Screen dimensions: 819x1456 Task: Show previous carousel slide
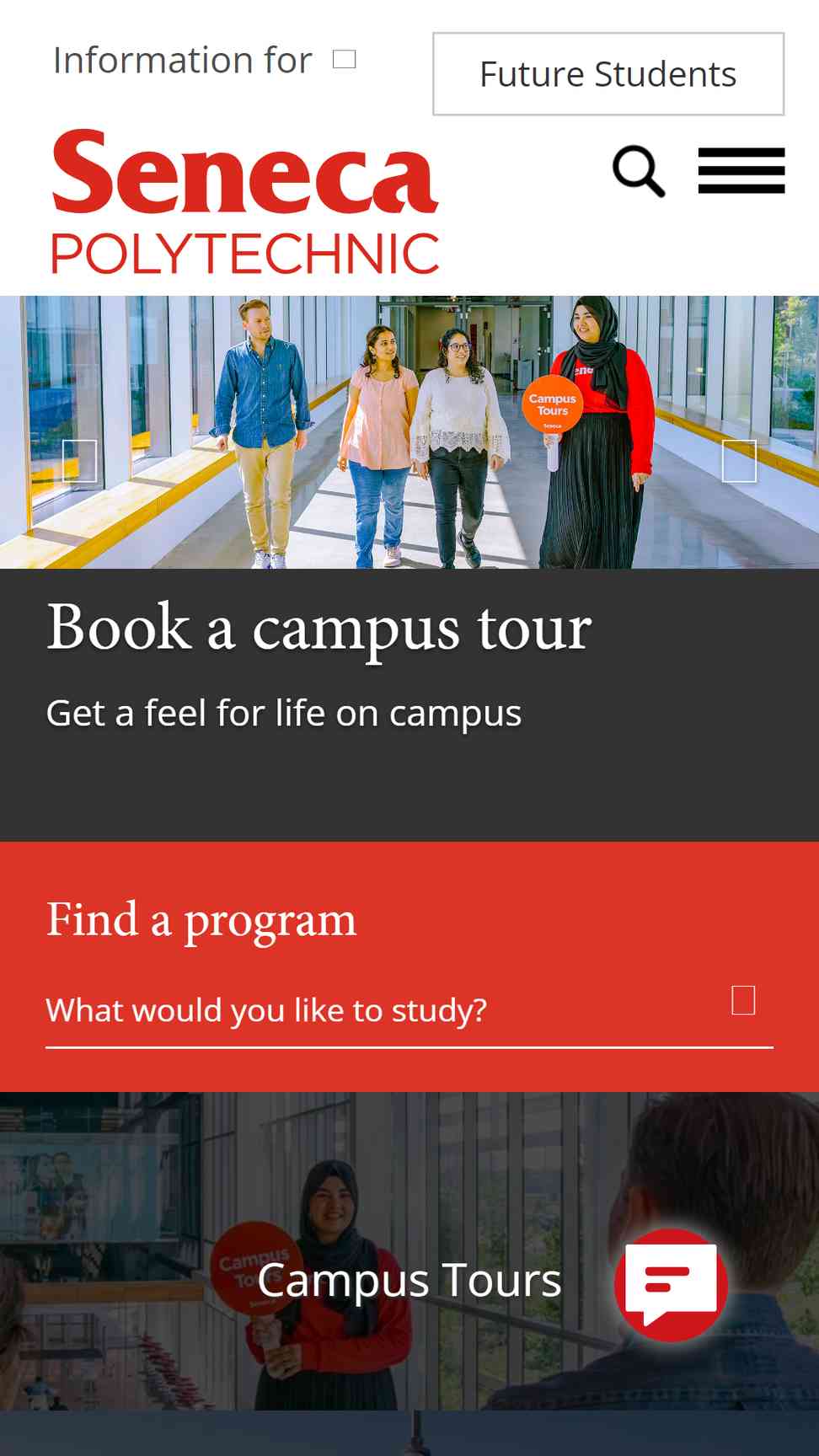[80, 461]
